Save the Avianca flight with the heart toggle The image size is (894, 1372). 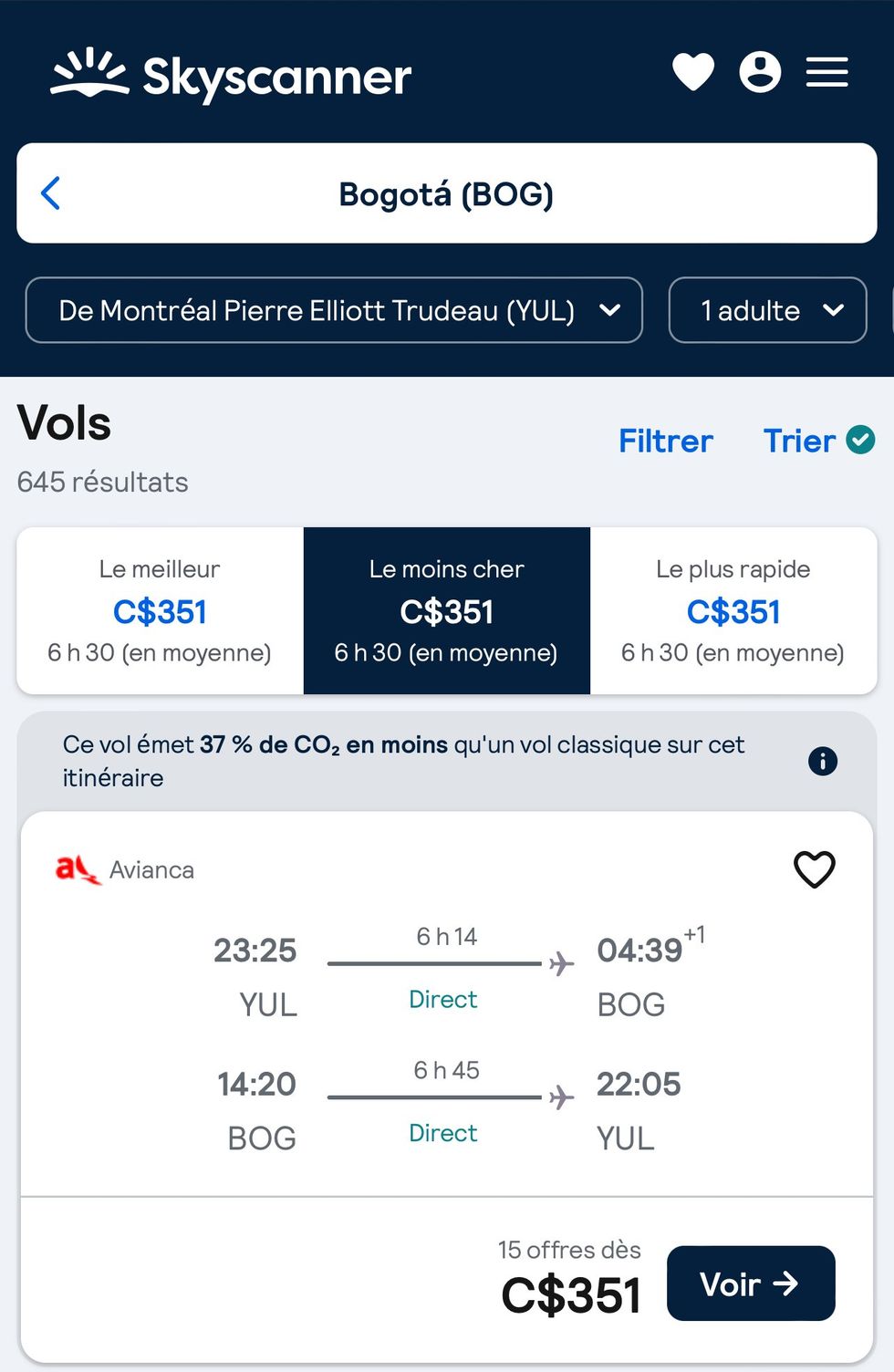(815, 869)
